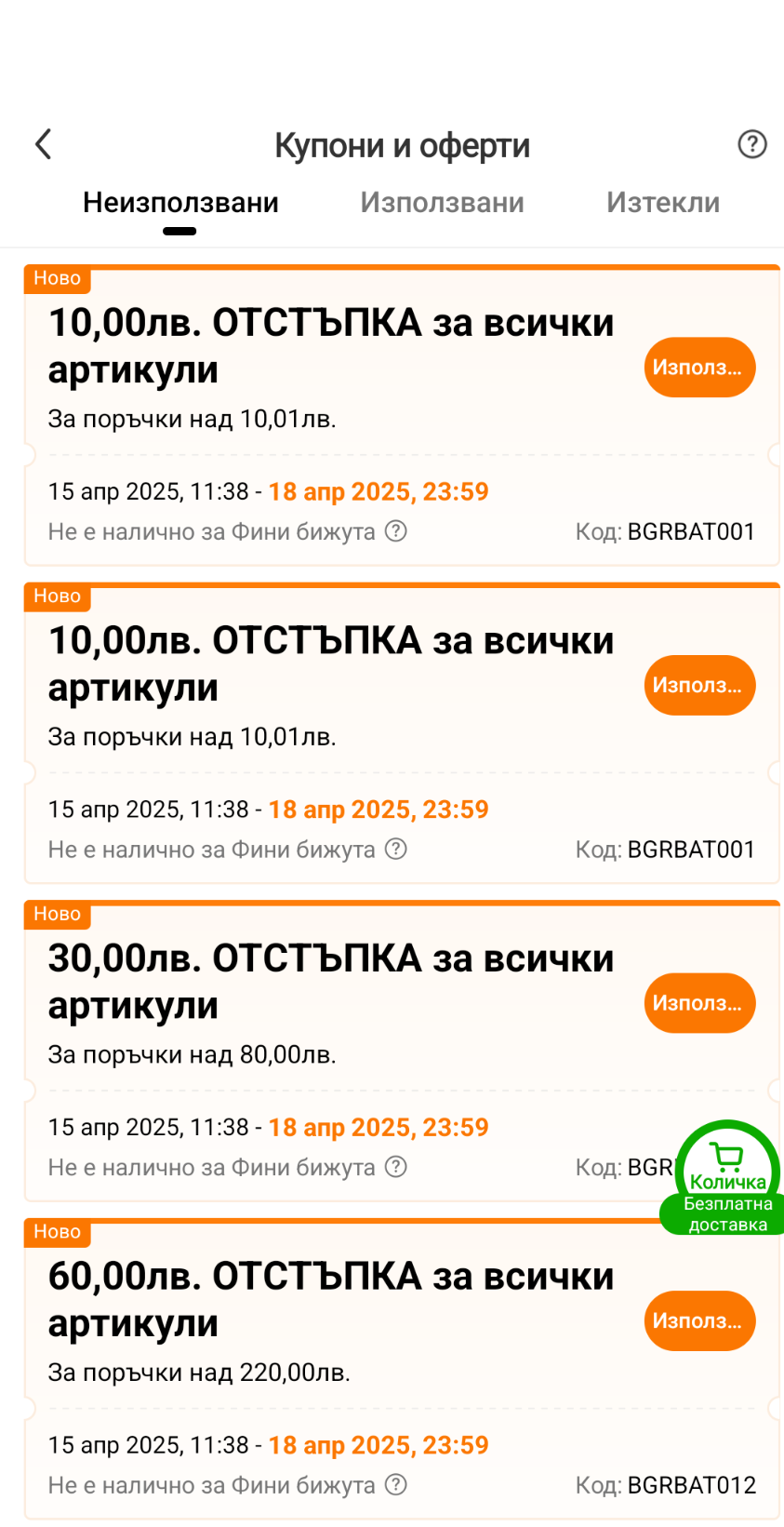Switch to the Използвани tab
This screenshot has width=784, height=1527.
tap(442, 203)
